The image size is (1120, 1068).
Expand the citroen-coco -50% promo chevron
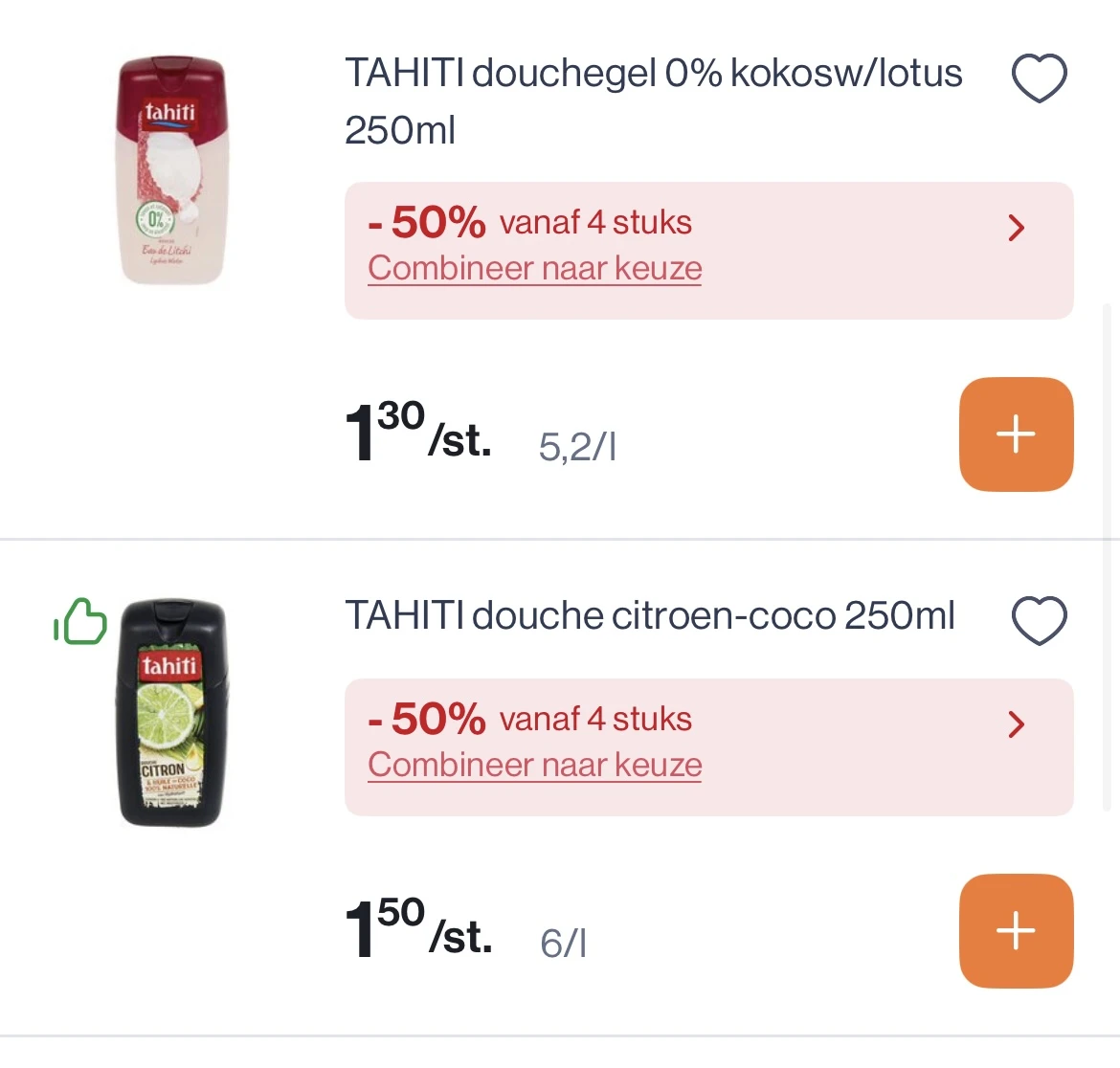coord(1016,724)
